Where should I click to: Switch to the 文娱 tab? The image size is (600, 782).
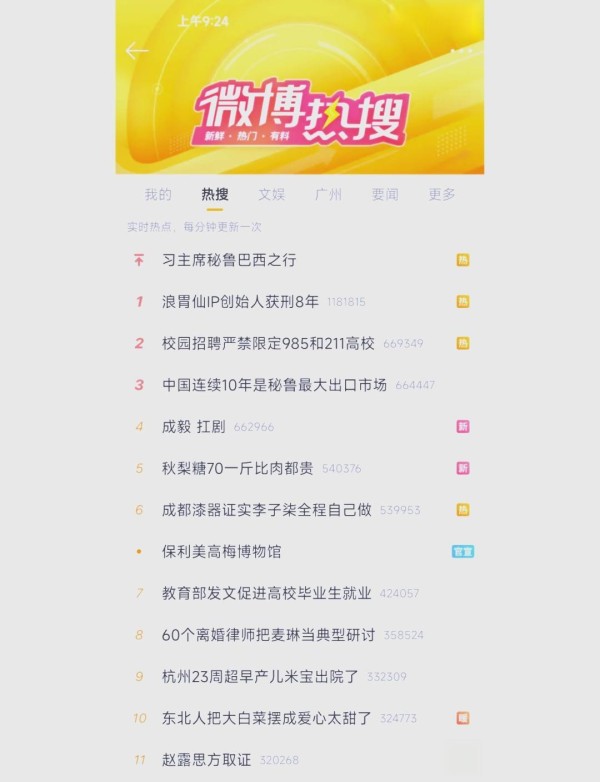(x=272, y=194)
